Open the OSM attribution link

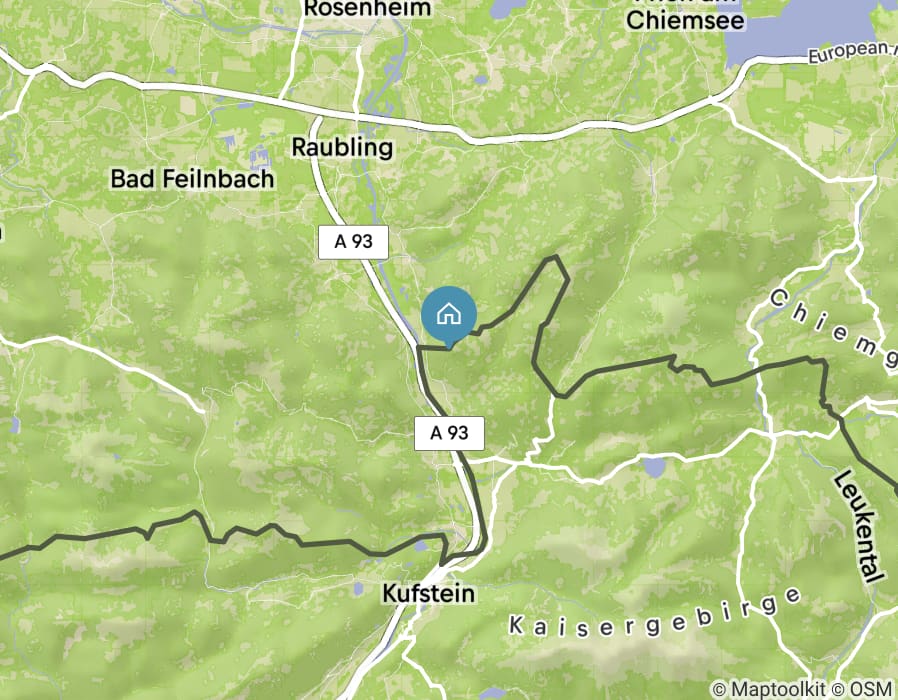click(x=872, y=689)
